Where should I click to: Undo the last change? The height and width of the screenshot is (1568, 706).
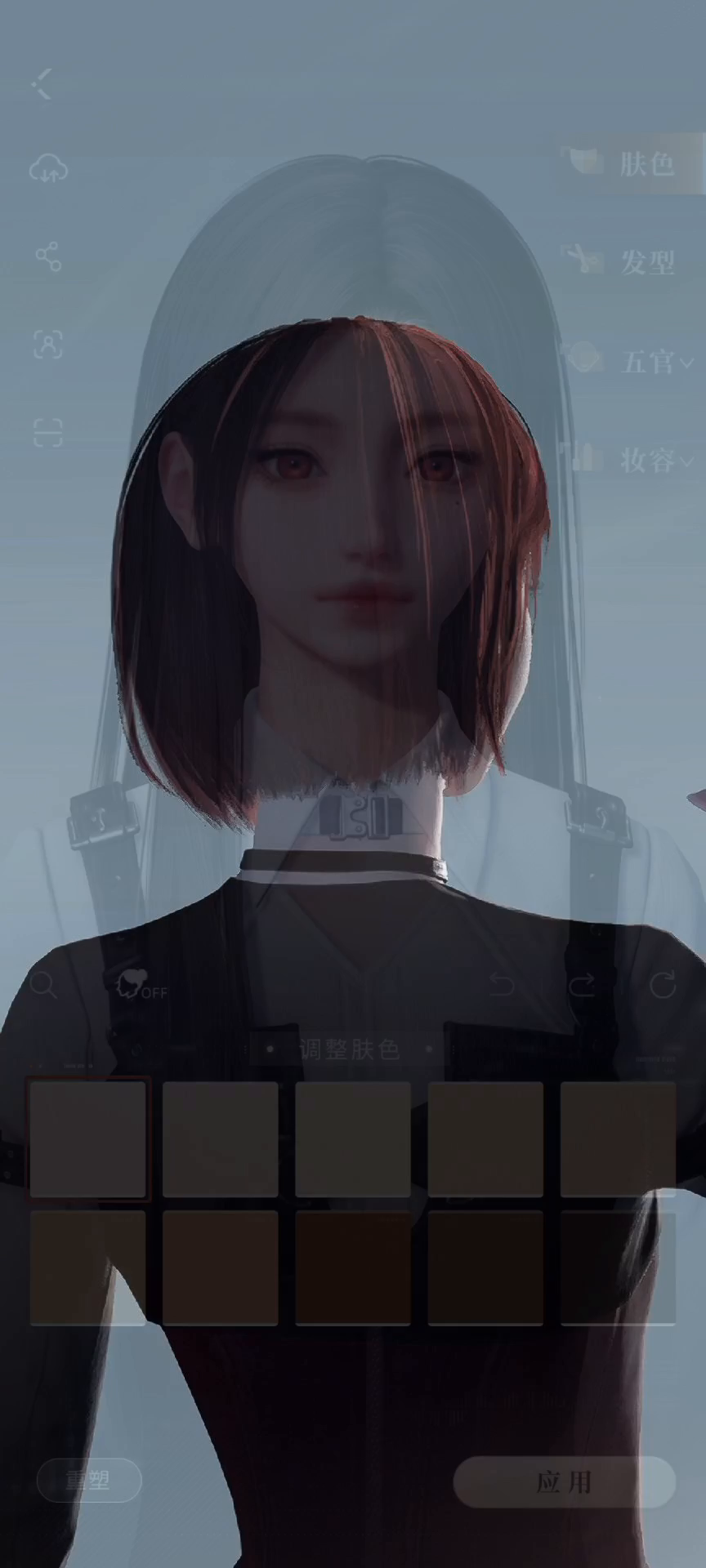click(502, 985)
